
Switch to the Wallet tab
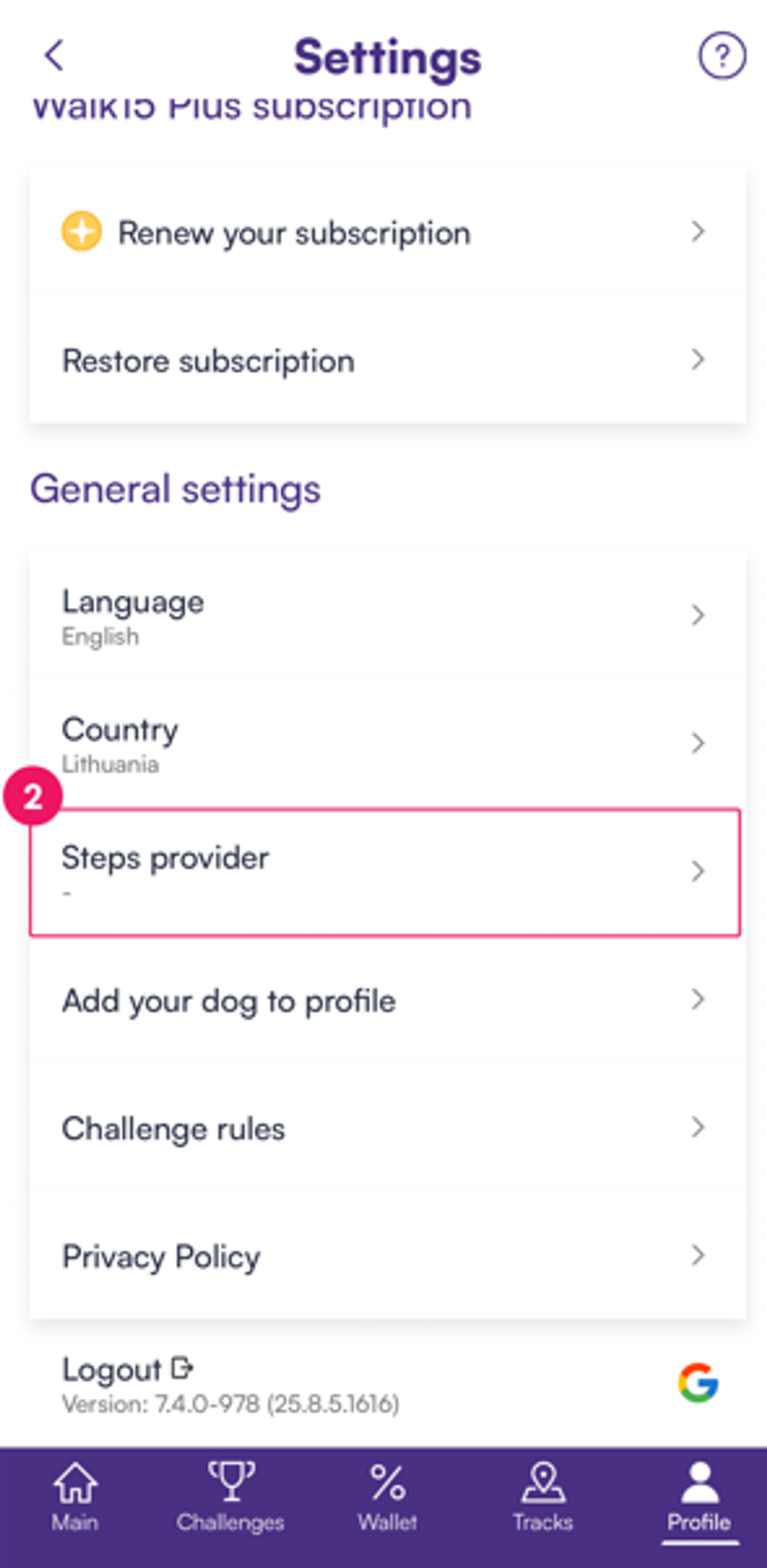(x=387, y=1497)
